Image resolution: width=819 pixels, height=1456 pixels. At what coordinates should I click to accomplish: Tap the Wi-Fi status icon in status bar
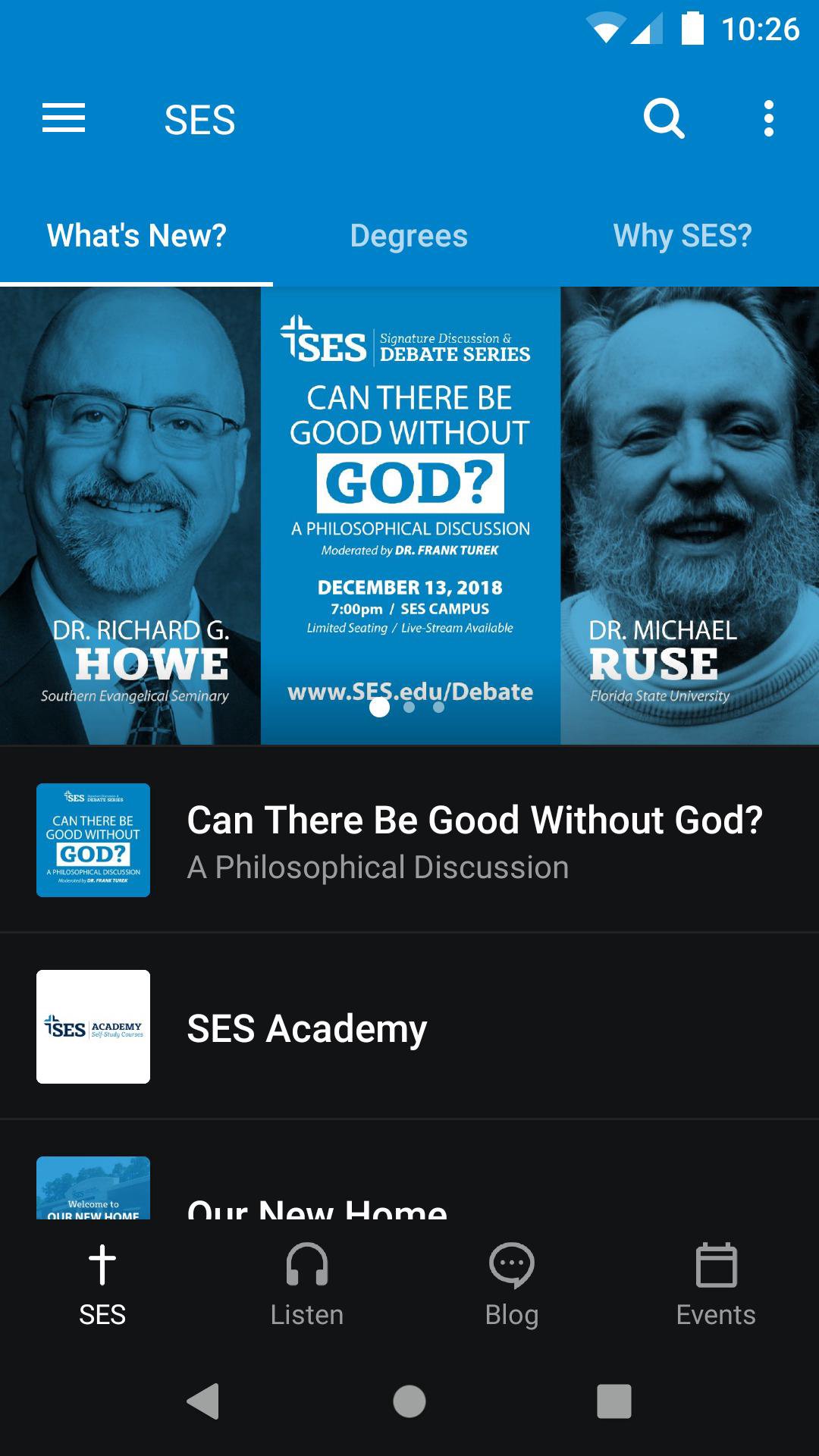pyautogui.click(x=604, y=27)
